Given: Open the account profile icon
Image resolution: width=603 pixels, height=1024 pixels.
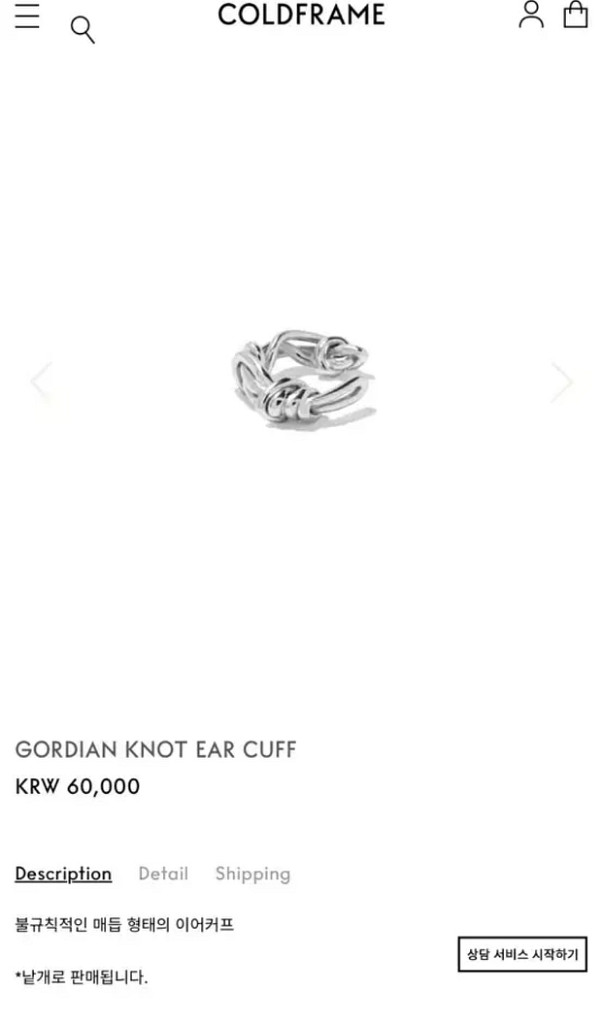Looking at the screenshot, I should point(531,15).
